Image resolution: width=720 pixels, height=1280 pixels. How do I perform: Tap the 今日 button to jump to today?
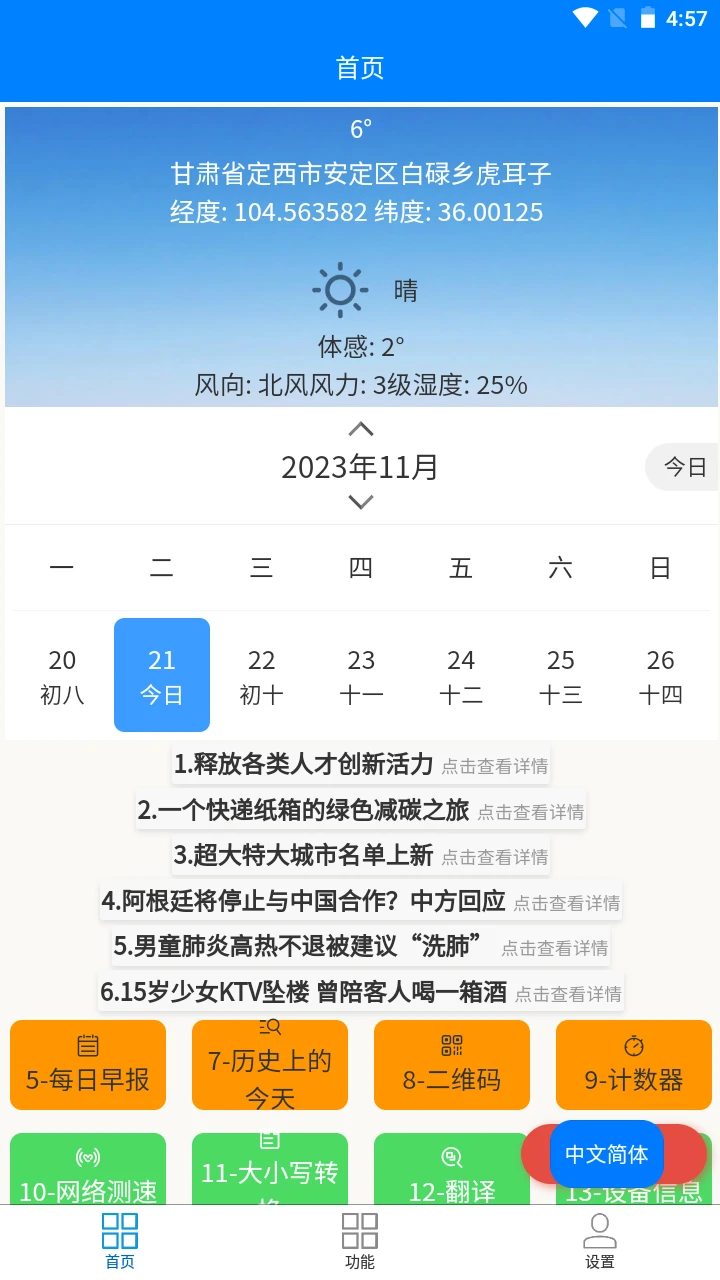coord(684,467)
